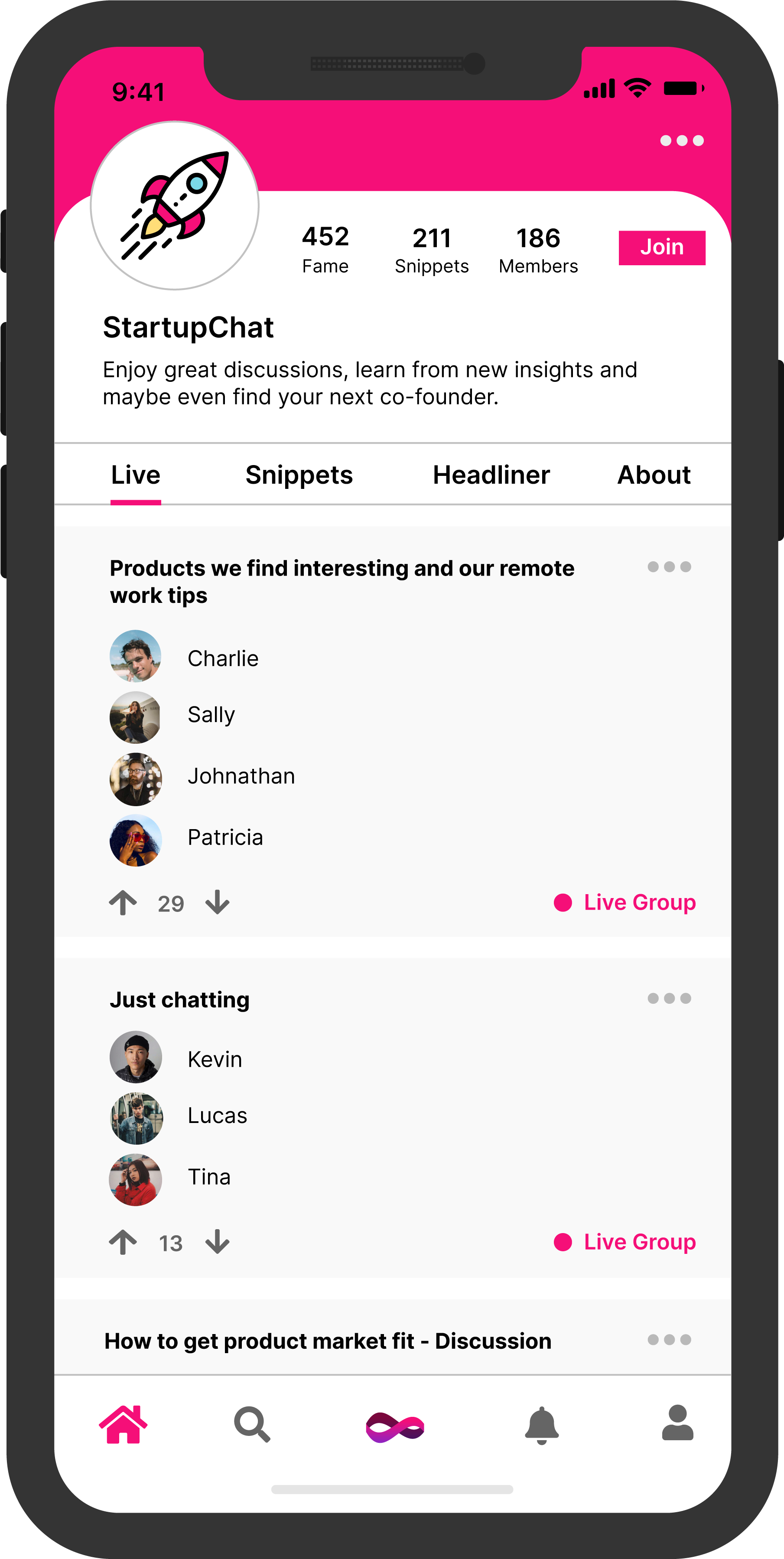The width and height of the screenshot is (784, 1559).
Task: Downvote the remote work tips discussion
Action: [217, 903]
